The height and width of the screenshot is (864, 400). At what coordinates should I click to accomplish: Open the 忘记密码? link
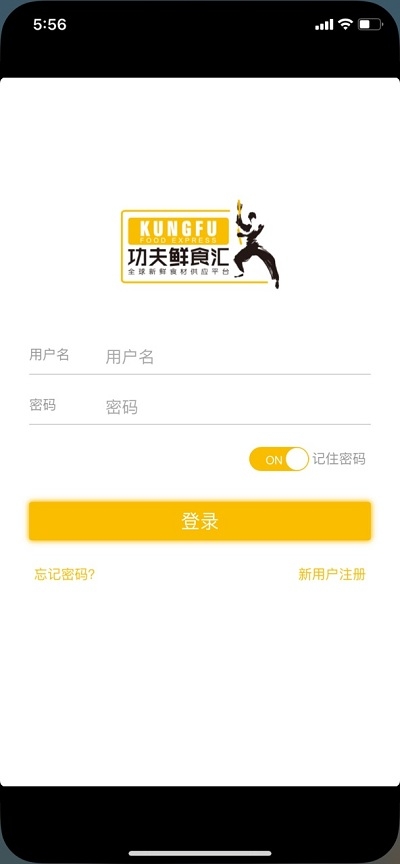(64, 574)
